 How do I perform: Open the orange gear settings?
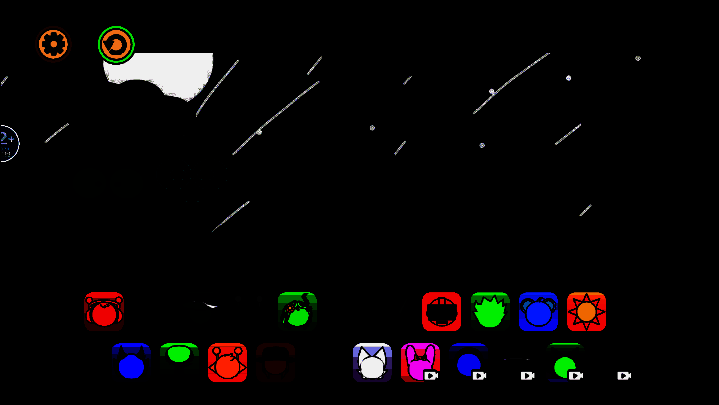point(53,44)
